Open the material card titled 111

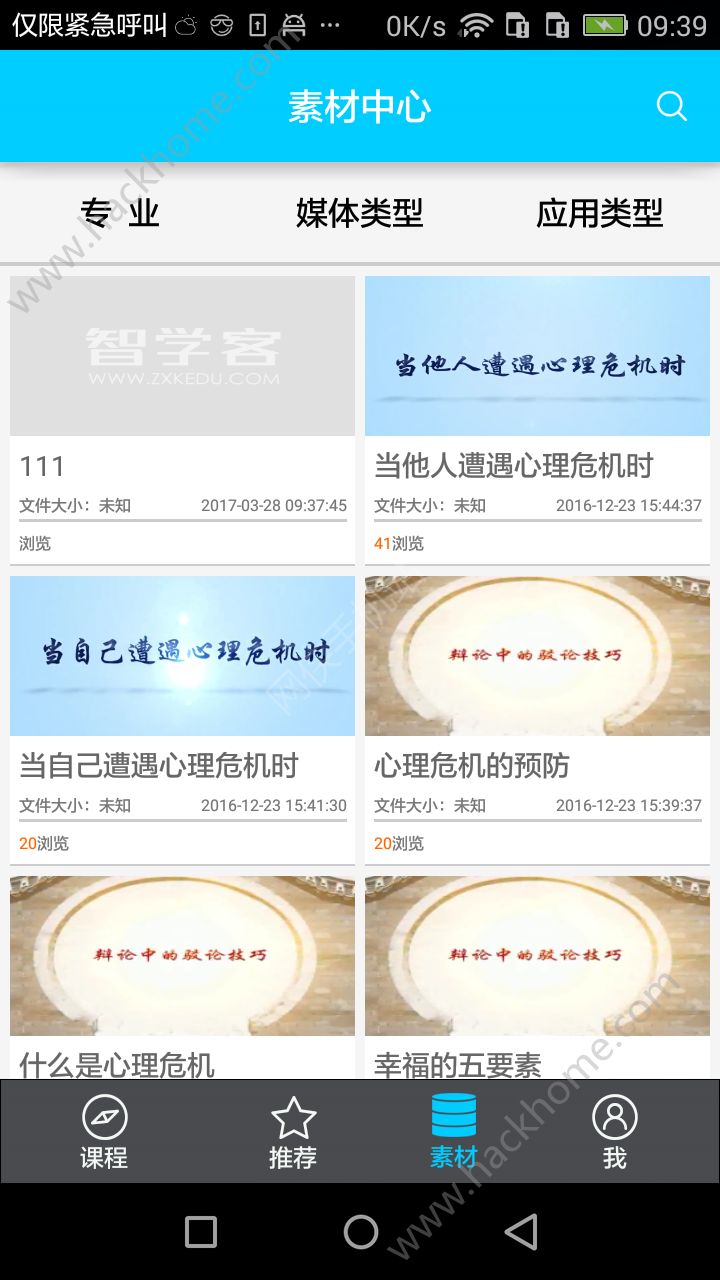pos(182,420)
